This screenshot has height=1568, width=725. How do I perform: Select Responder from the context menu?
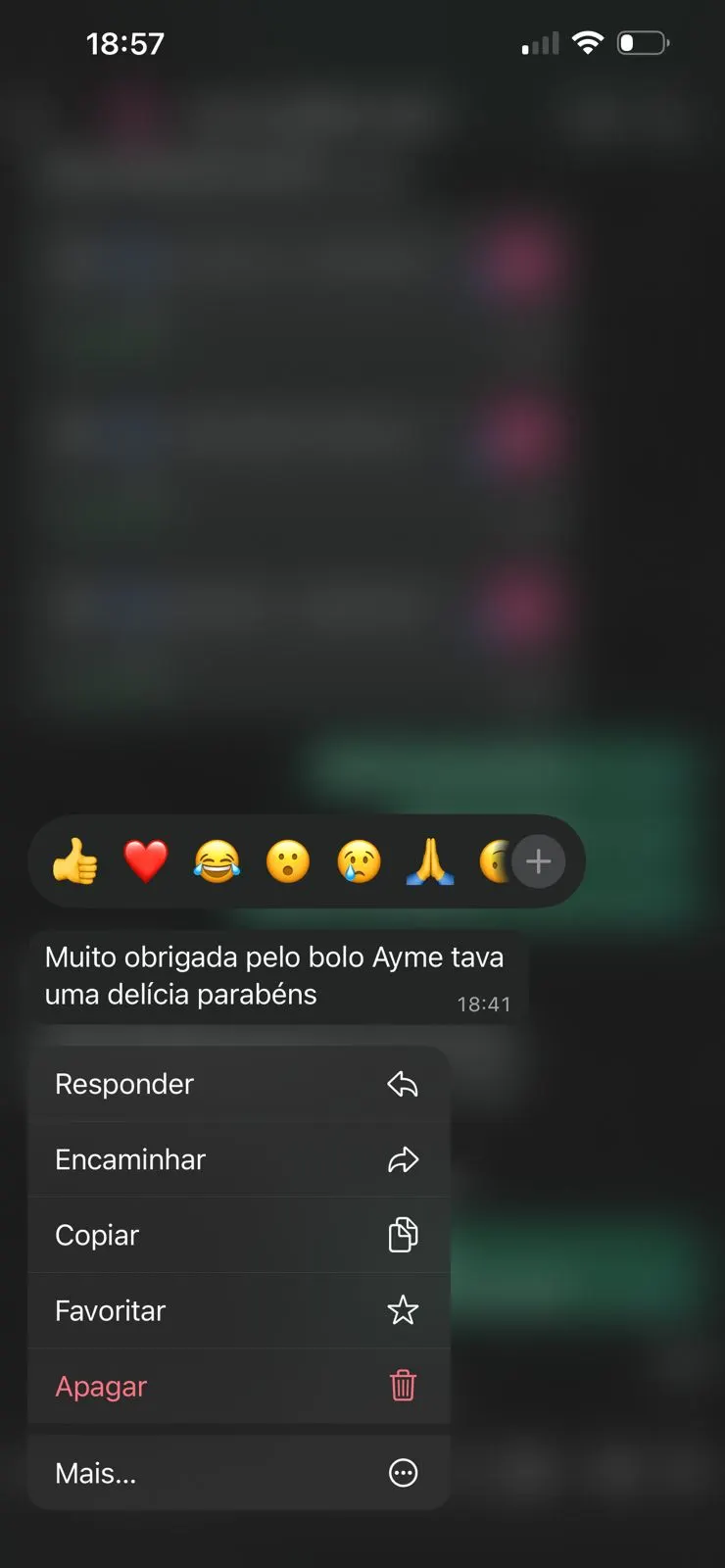coord(124,1084)
